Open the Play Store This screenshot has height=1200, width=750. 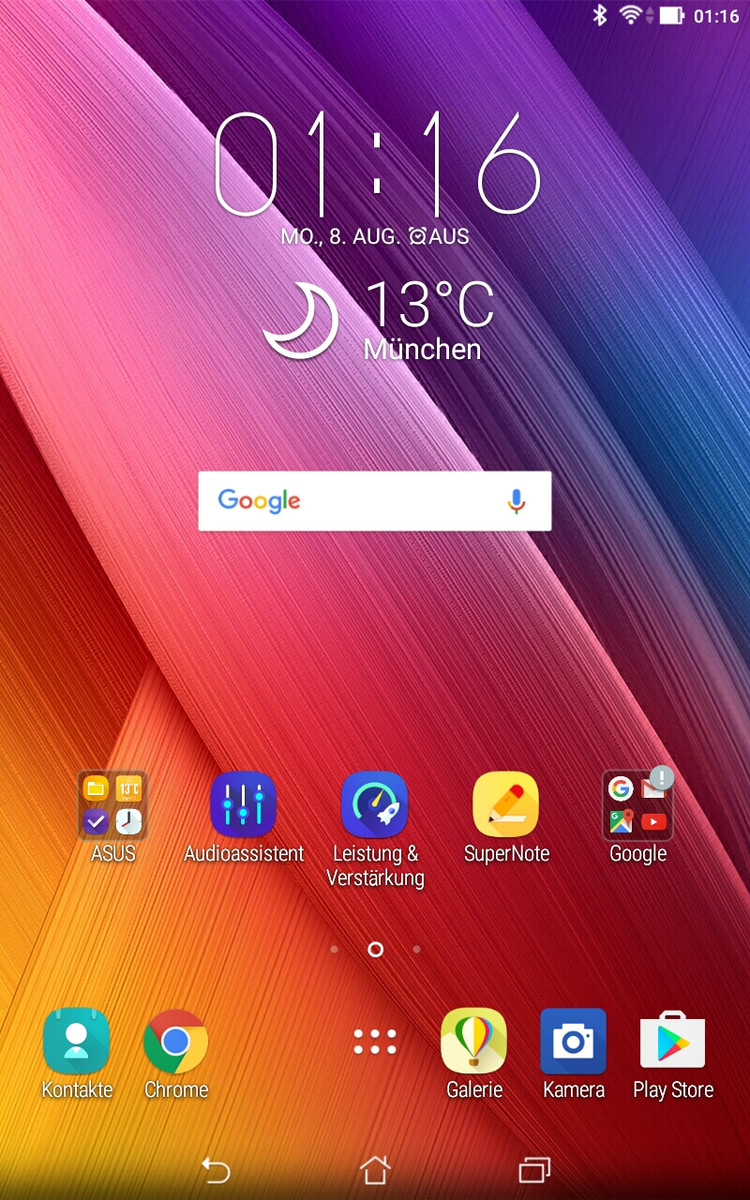click(x=673, y=1042)
